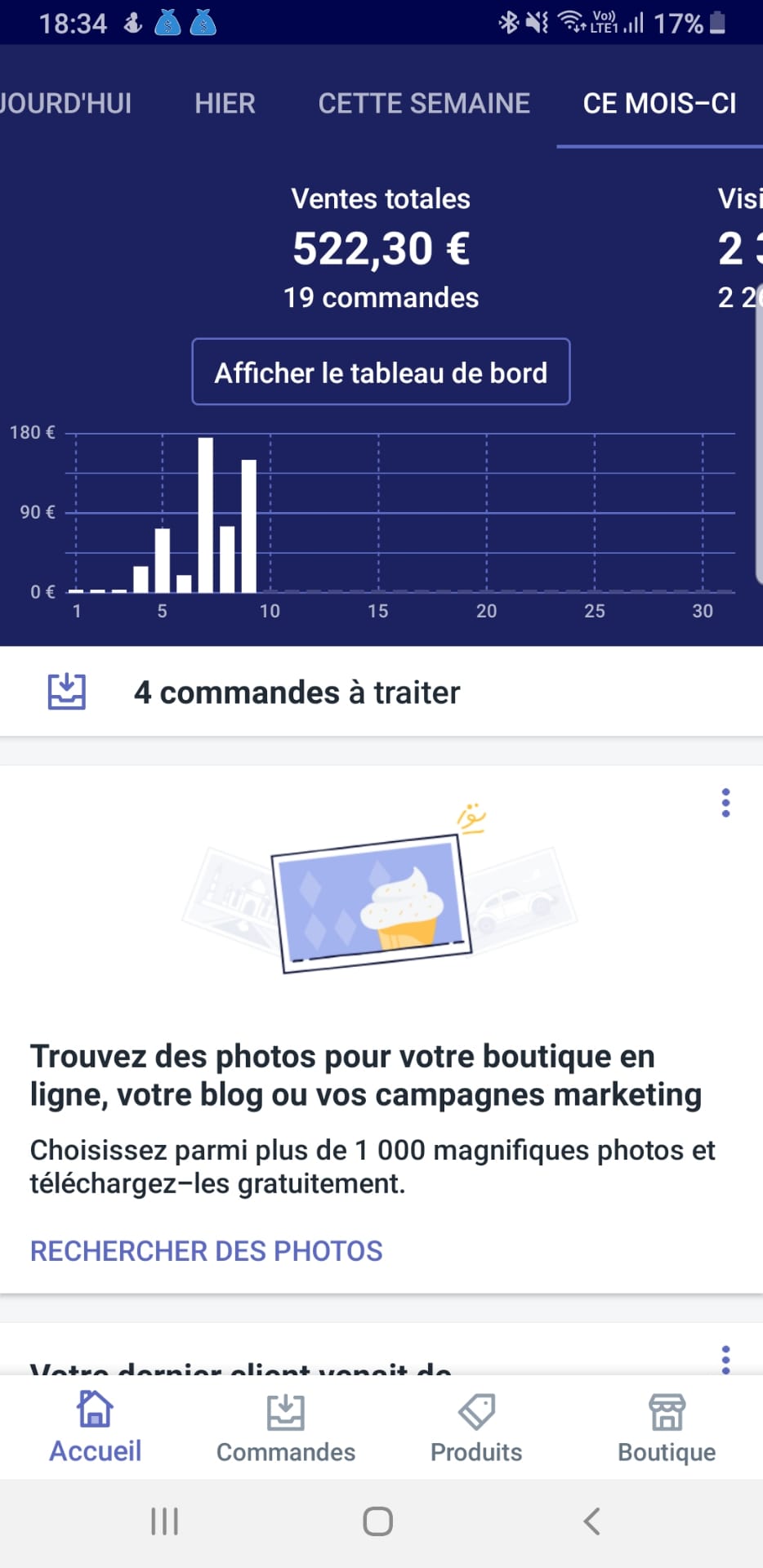Select the Cette semaine tab

[424, 104]
